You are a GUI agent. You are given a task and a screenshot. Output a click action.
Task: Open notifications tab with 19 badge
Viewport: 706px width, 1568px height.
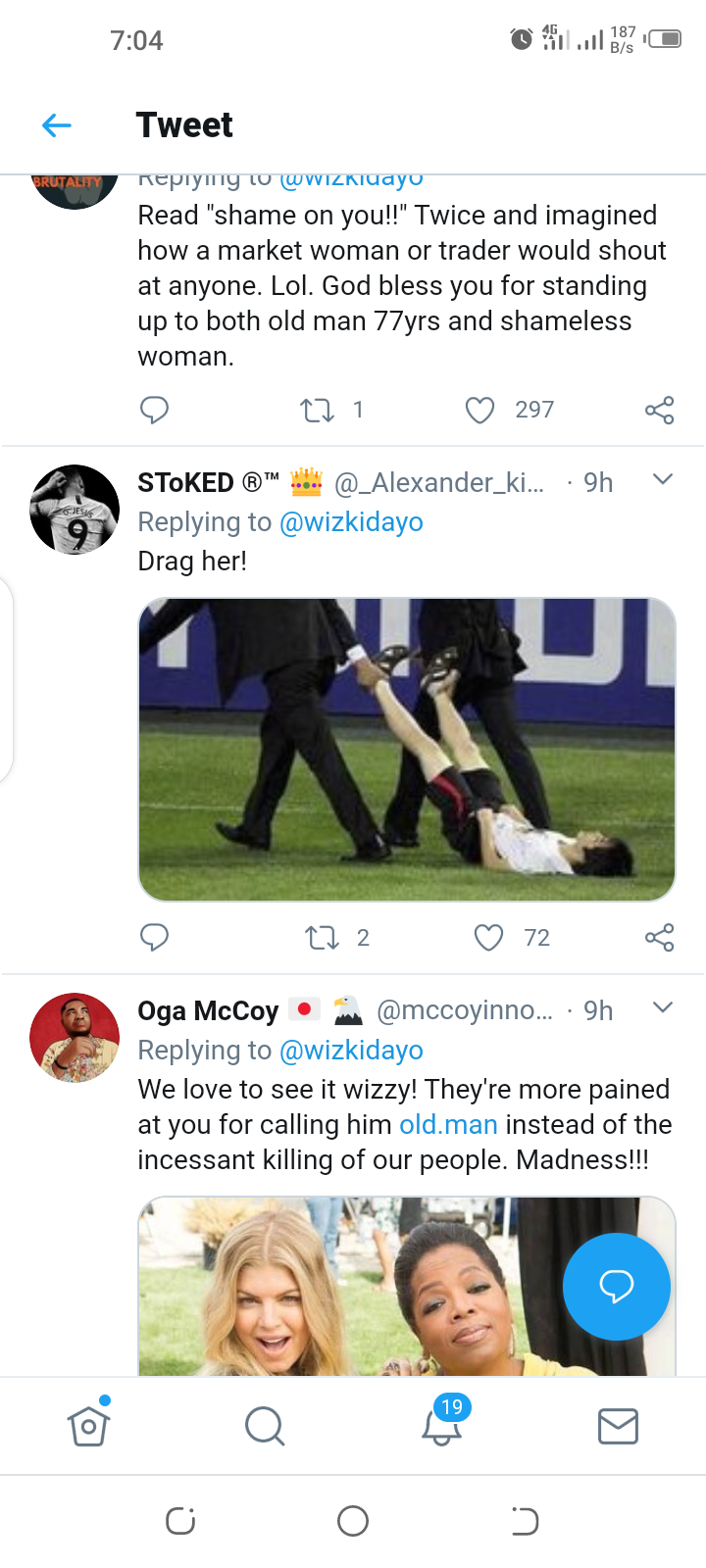pyautogui.click(x=442, y=1421)
